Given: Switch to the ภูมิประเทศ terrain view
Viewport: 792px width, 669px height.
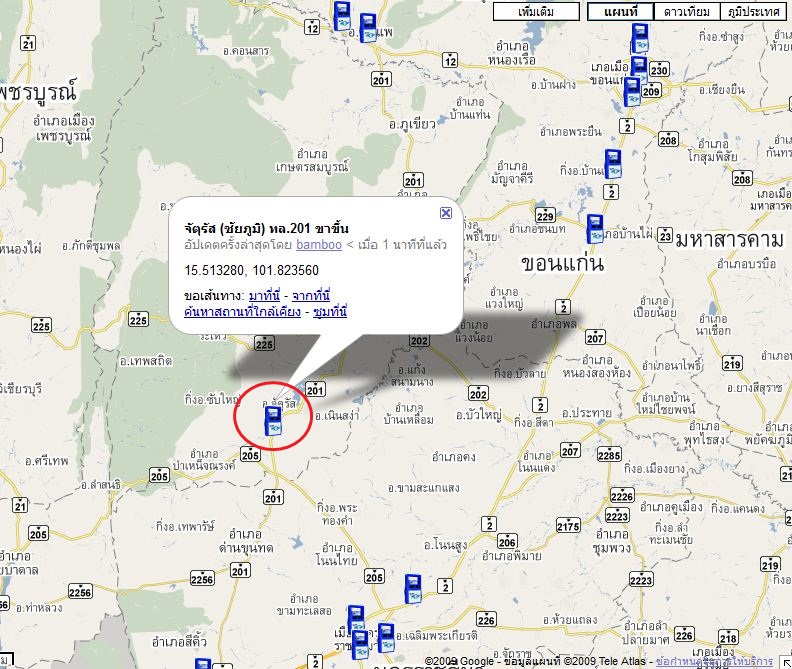Looking at the screenshot, I should coord(753,12).
